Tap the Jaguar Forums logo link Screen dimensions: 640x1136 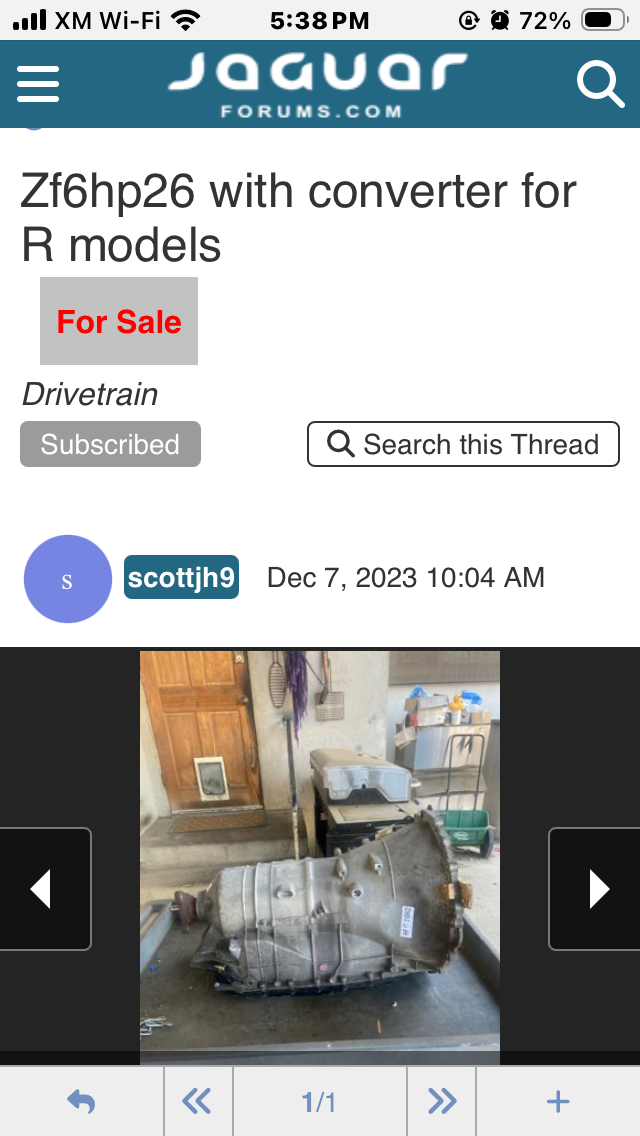pyautogui.click(x=318, y=84)
